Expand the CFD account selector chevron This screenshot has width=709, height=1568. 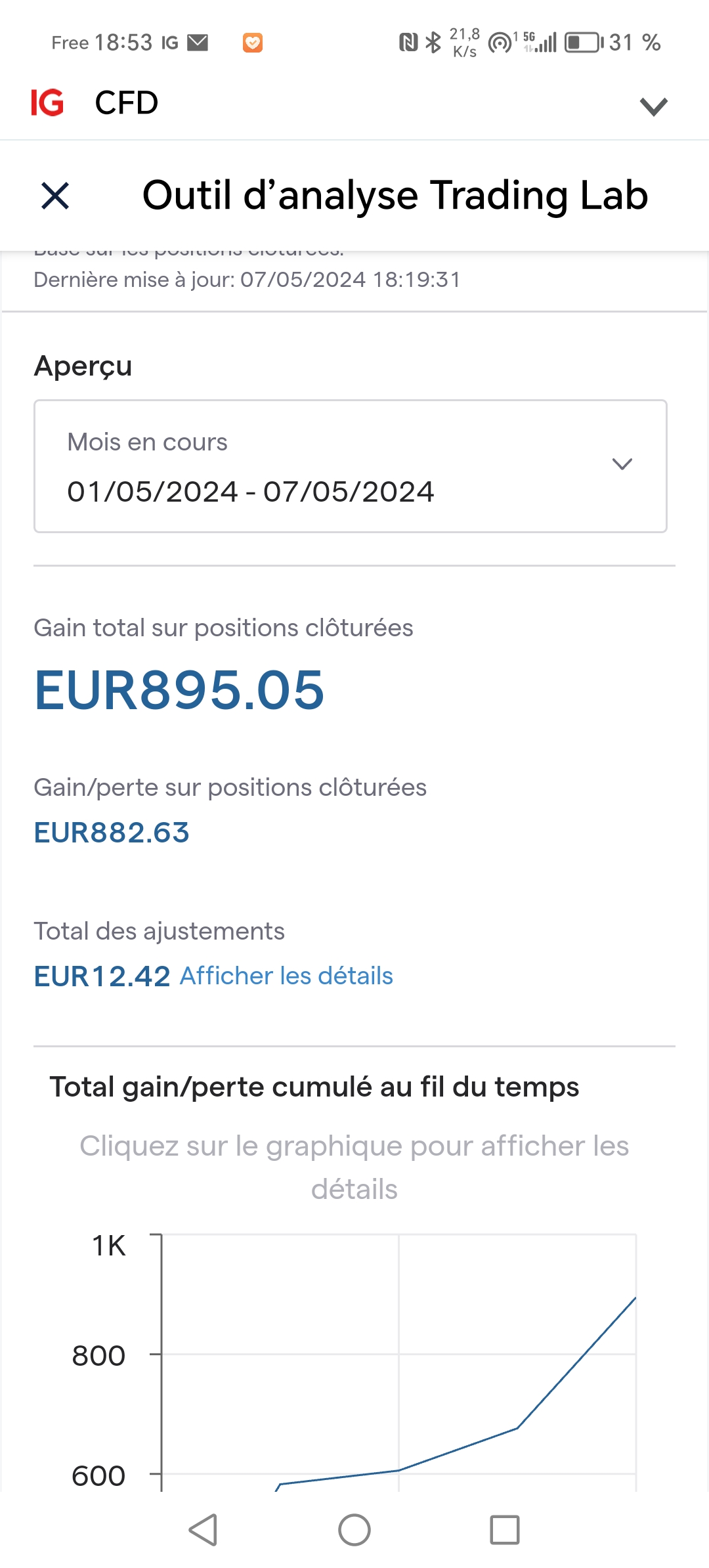pyautogui.click(x=653, y=106)
